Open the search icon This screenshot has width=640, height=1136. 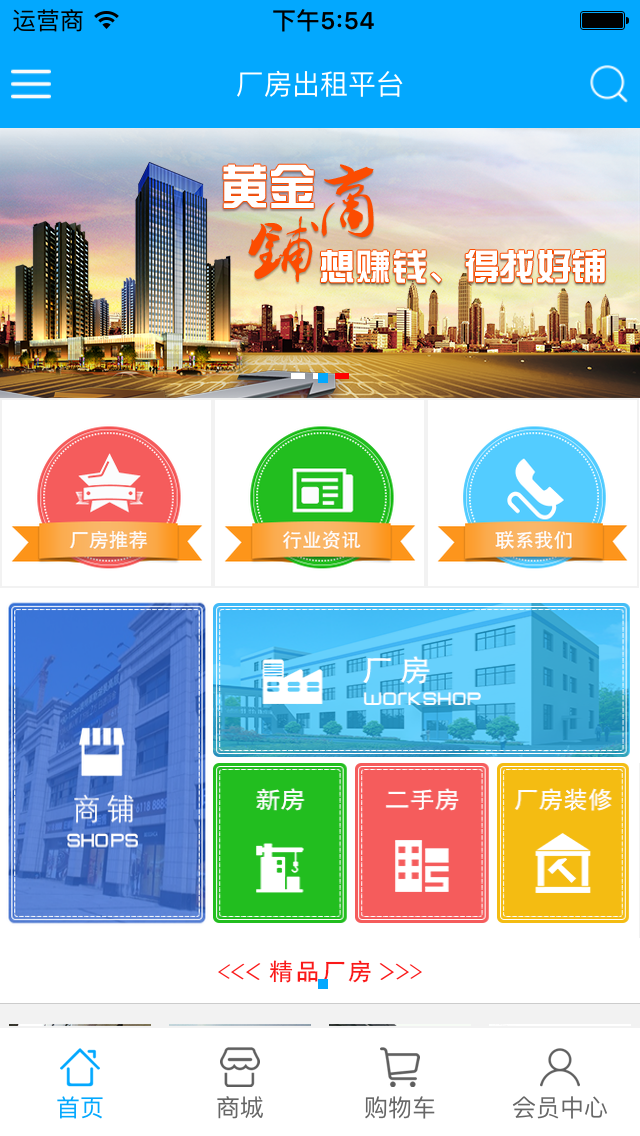(x=608, y=84)
